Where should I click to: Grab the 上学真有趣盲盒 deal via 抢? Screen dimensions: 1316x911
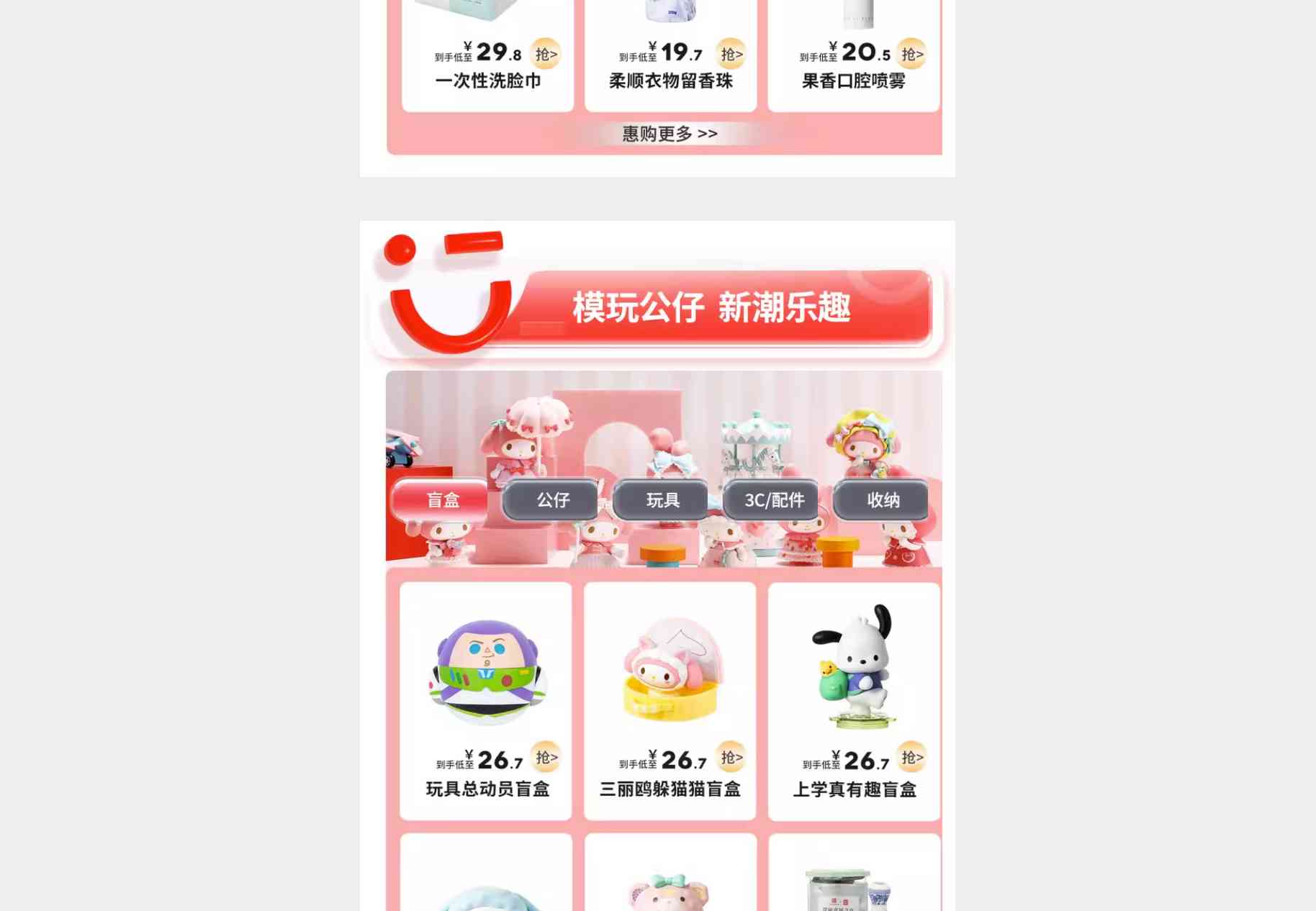[911, 757]
